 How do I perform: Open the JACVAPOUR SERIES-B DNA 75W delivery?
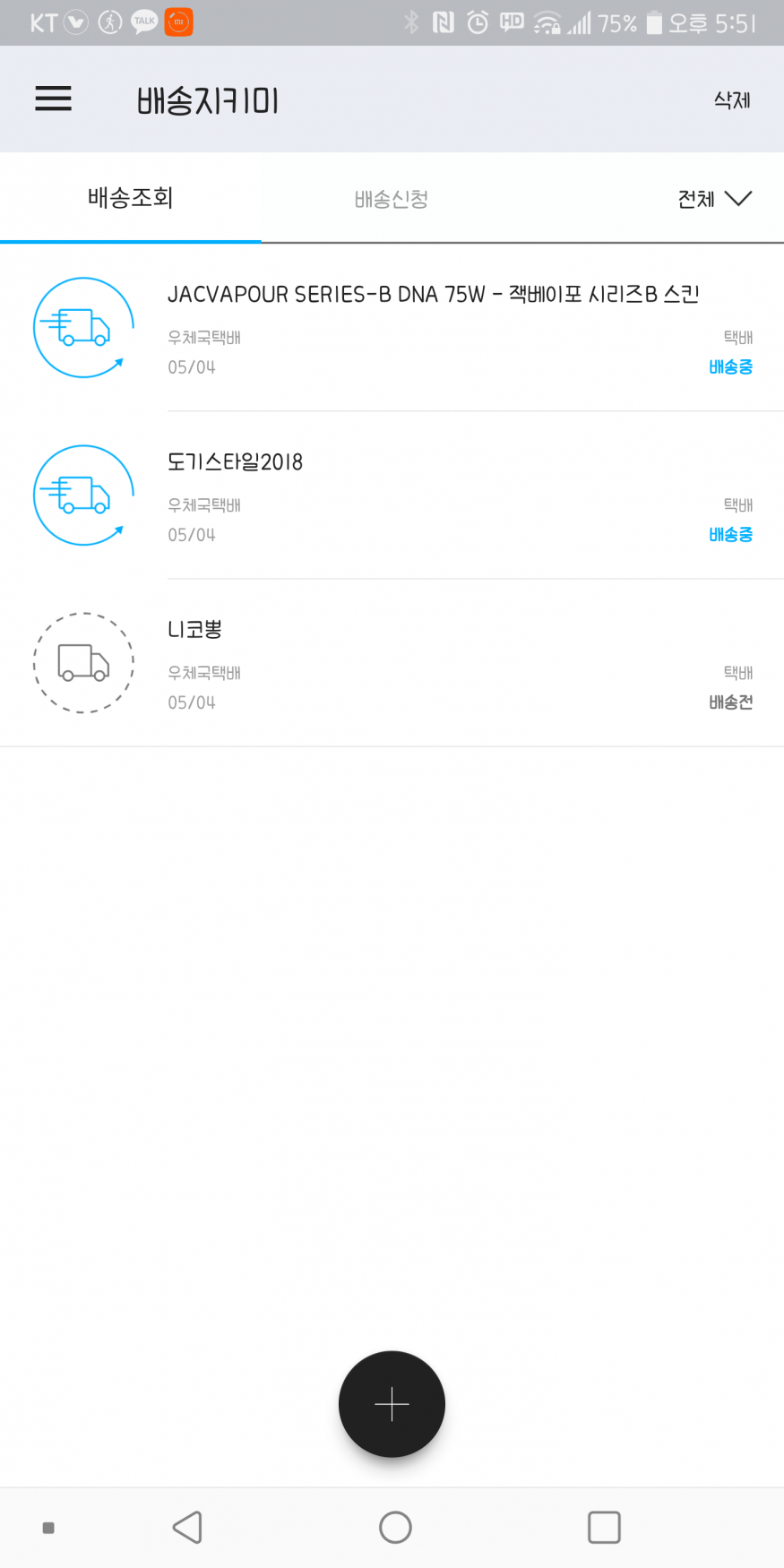433,327
